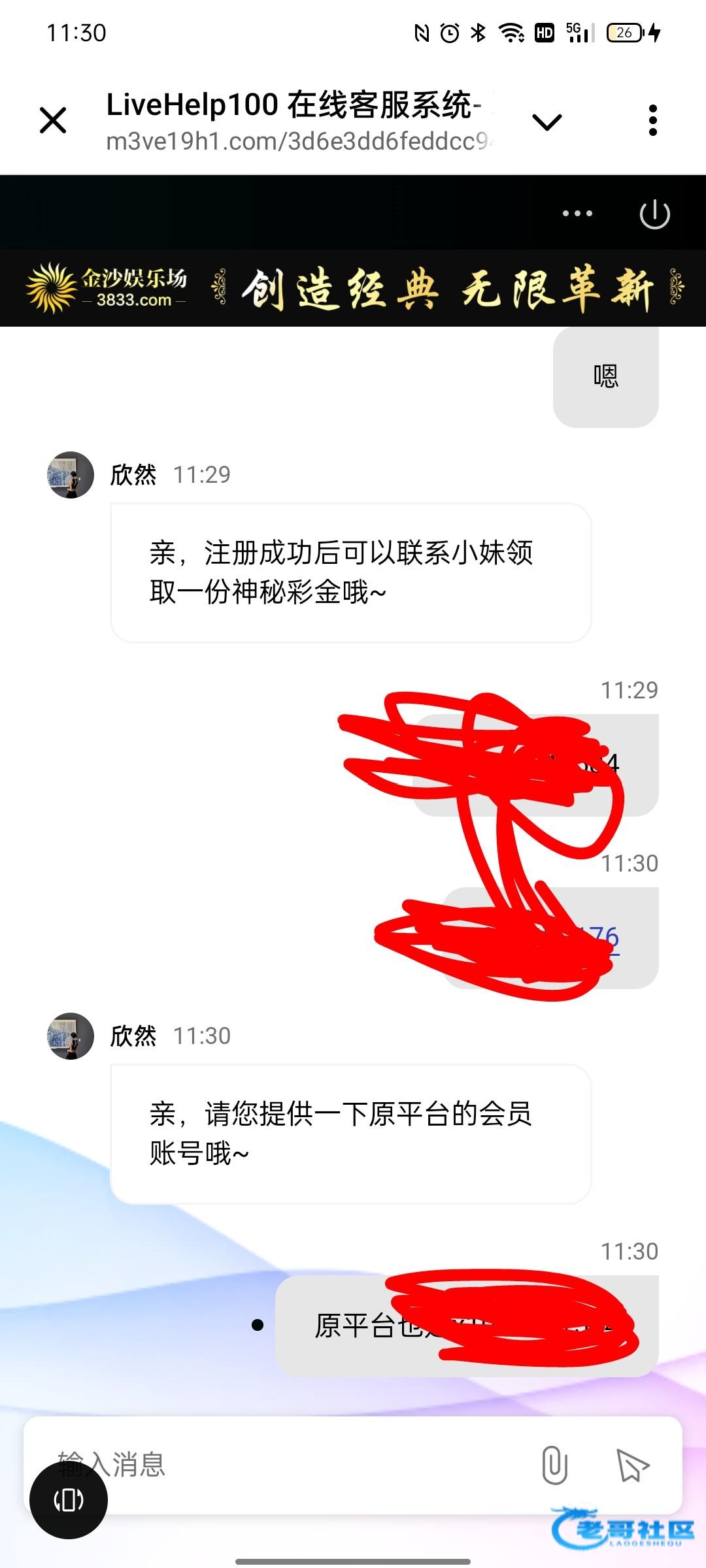Screen dimensions: 706x1568
Task: Open the chat options three-dot menu
Action: (577, 214)
